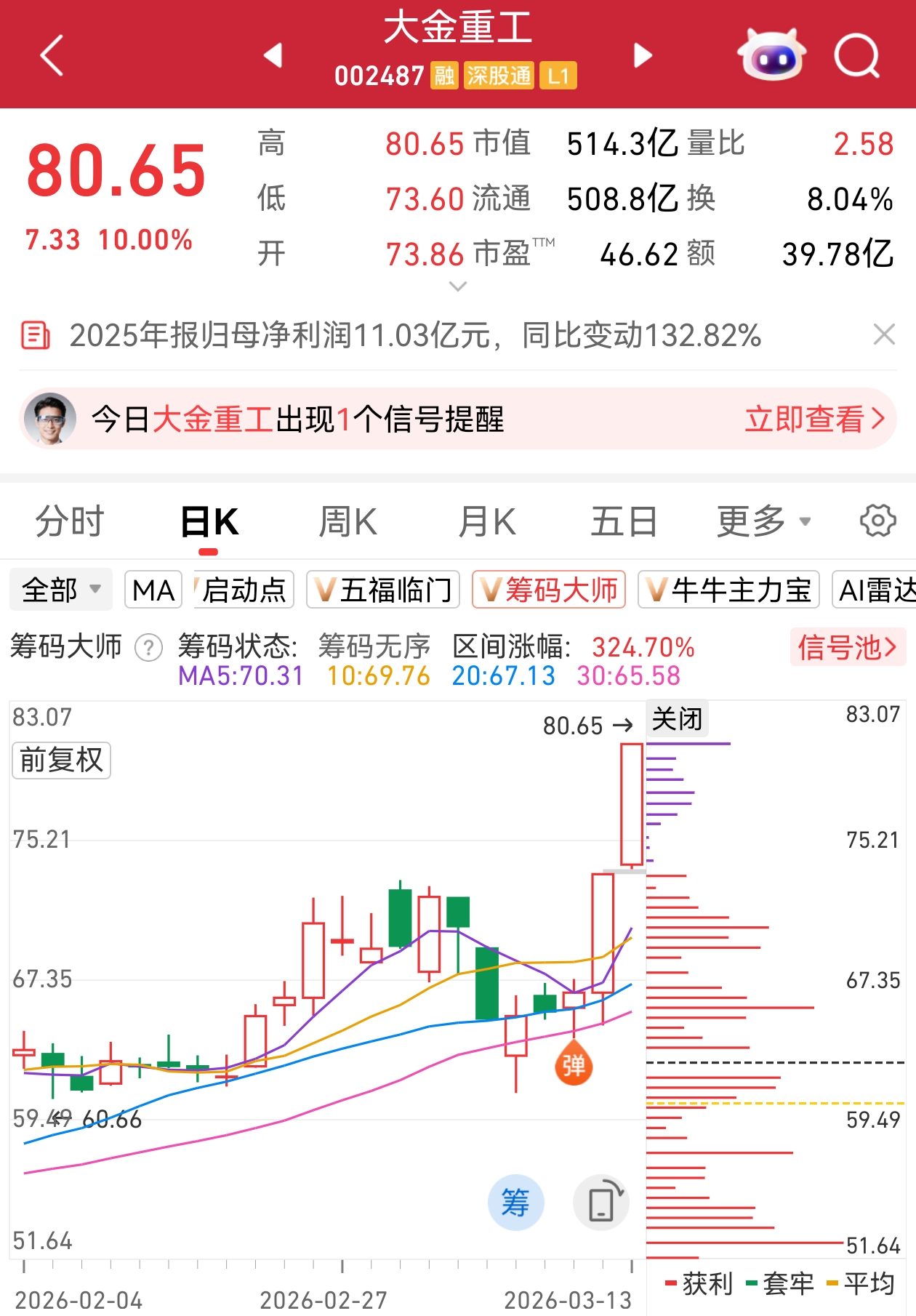Choose the 牛牛主力宝 indicator

[x=728, y=590]
